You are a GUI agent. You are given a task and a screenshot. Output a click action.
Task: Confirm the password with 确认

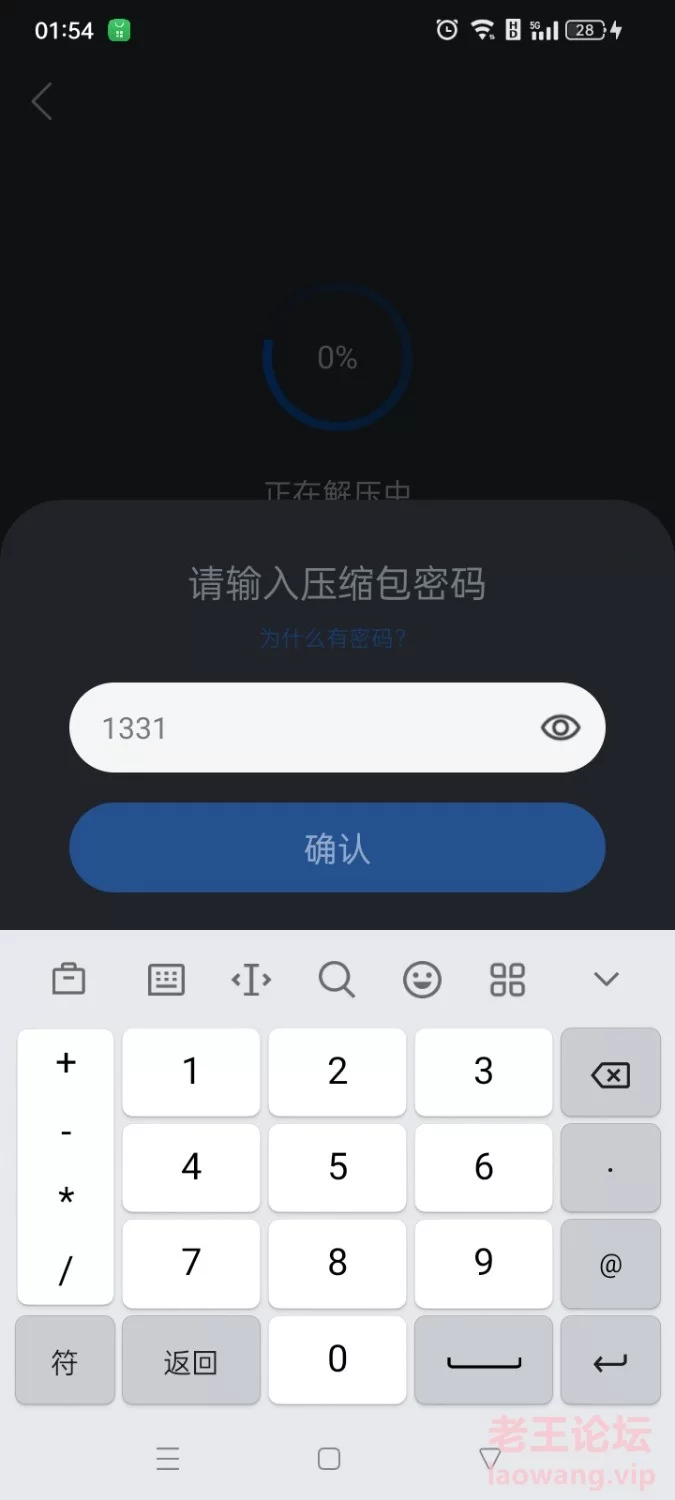pos(337,848)
